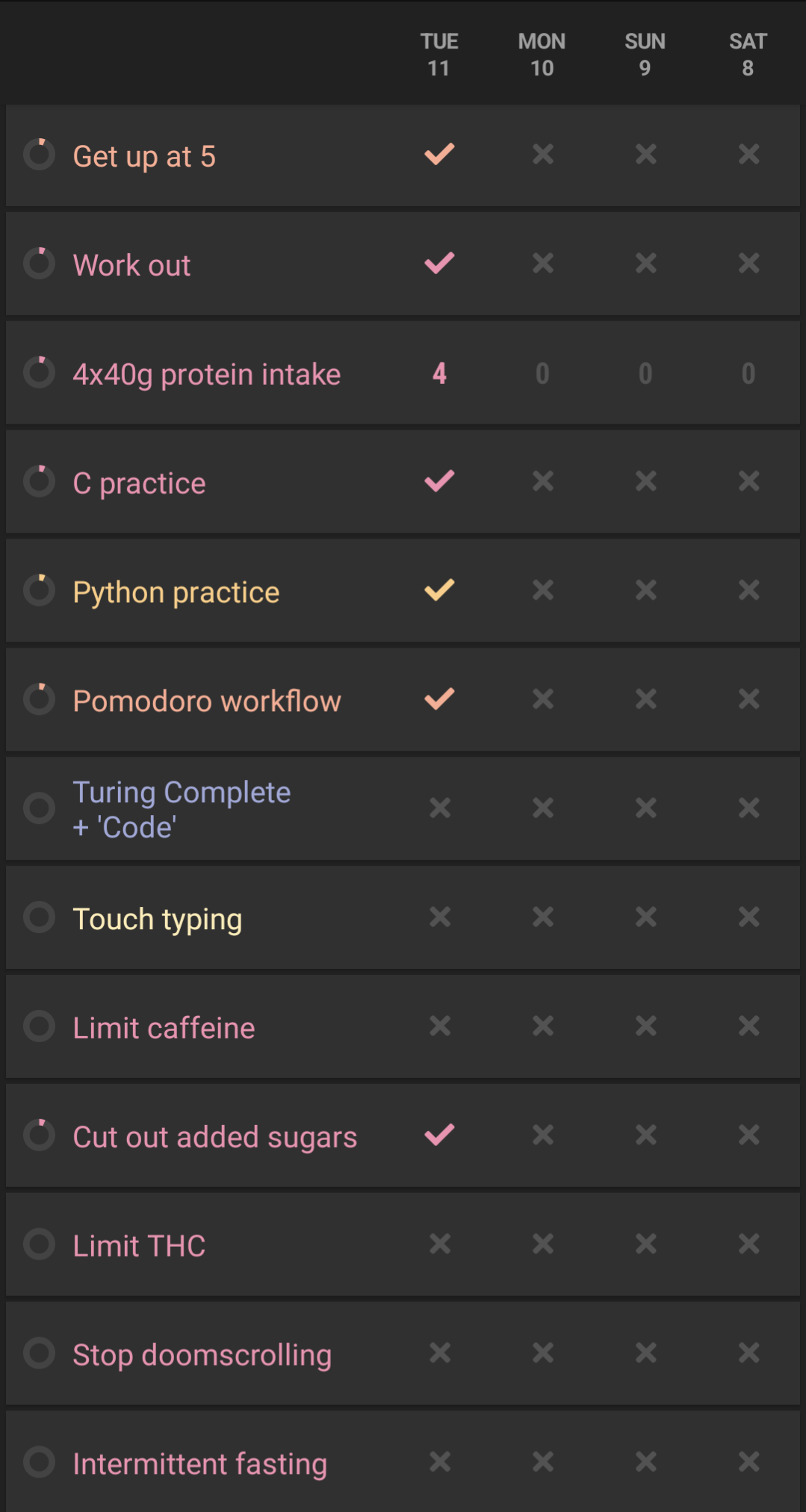Toggle Tuesday's mark for Limit caffeine

440,1026
